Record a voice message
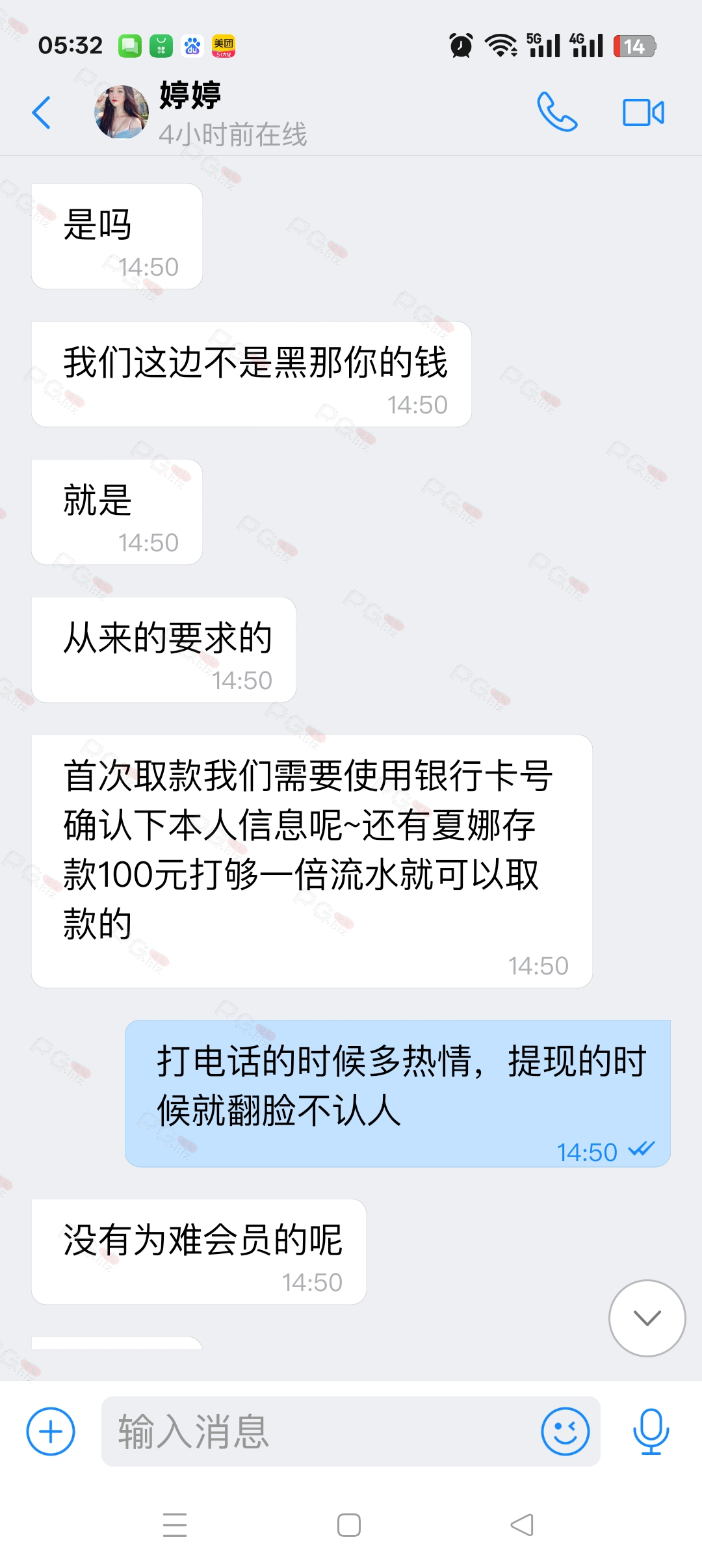This screenshot has width=702, height=1568. tap(651, 1431)
